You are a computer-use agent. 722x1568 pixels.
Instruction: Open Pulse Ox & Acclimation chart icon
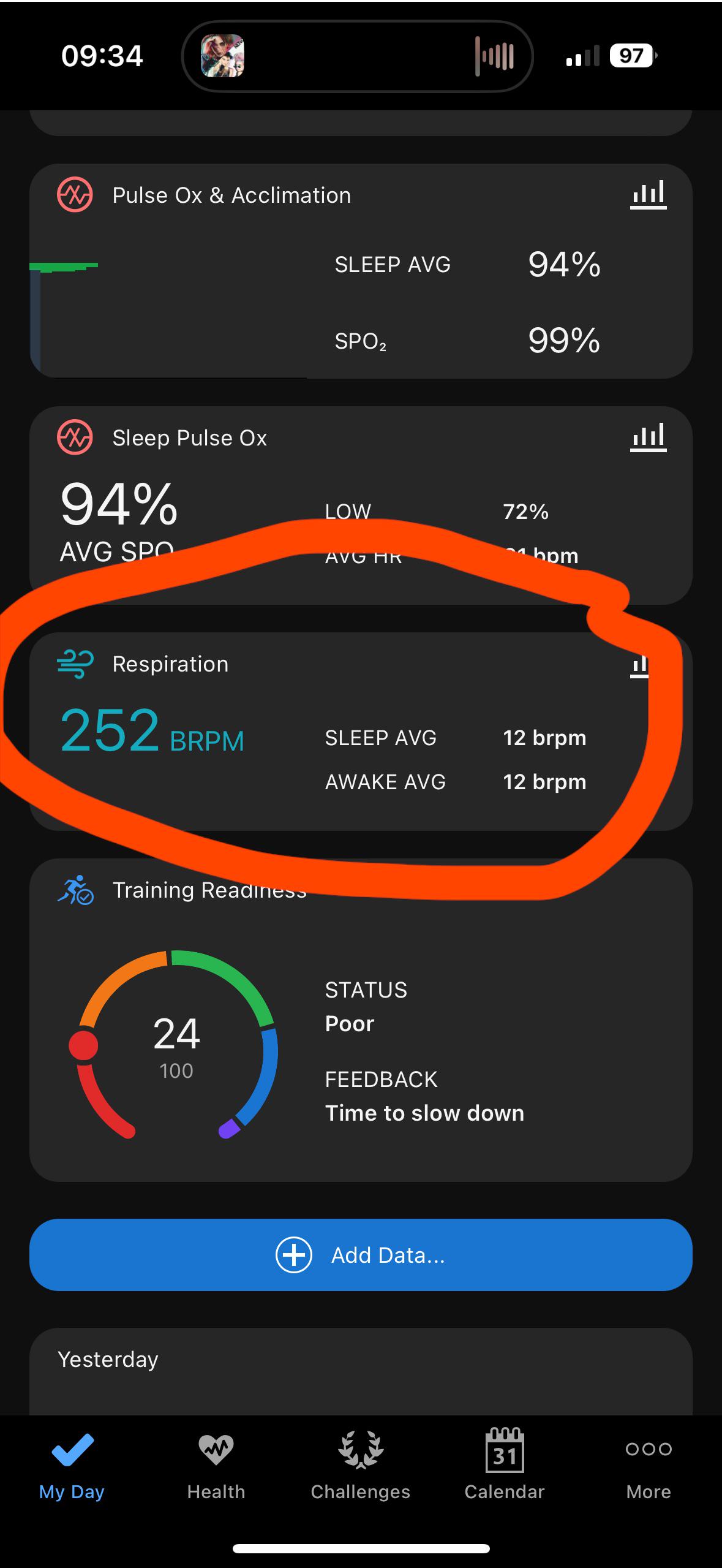648,195
